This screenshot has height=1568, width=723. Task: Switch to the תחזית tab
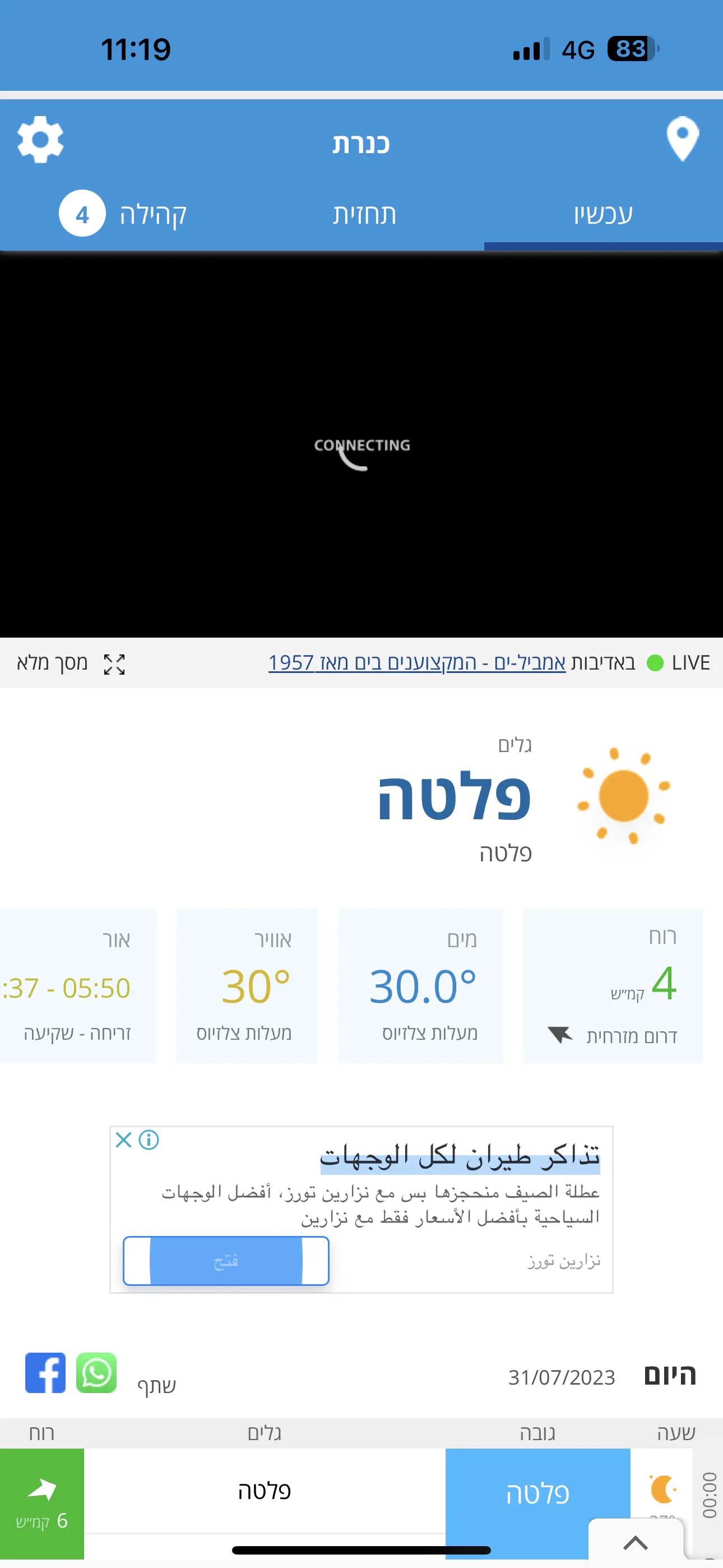pos(364,214)
